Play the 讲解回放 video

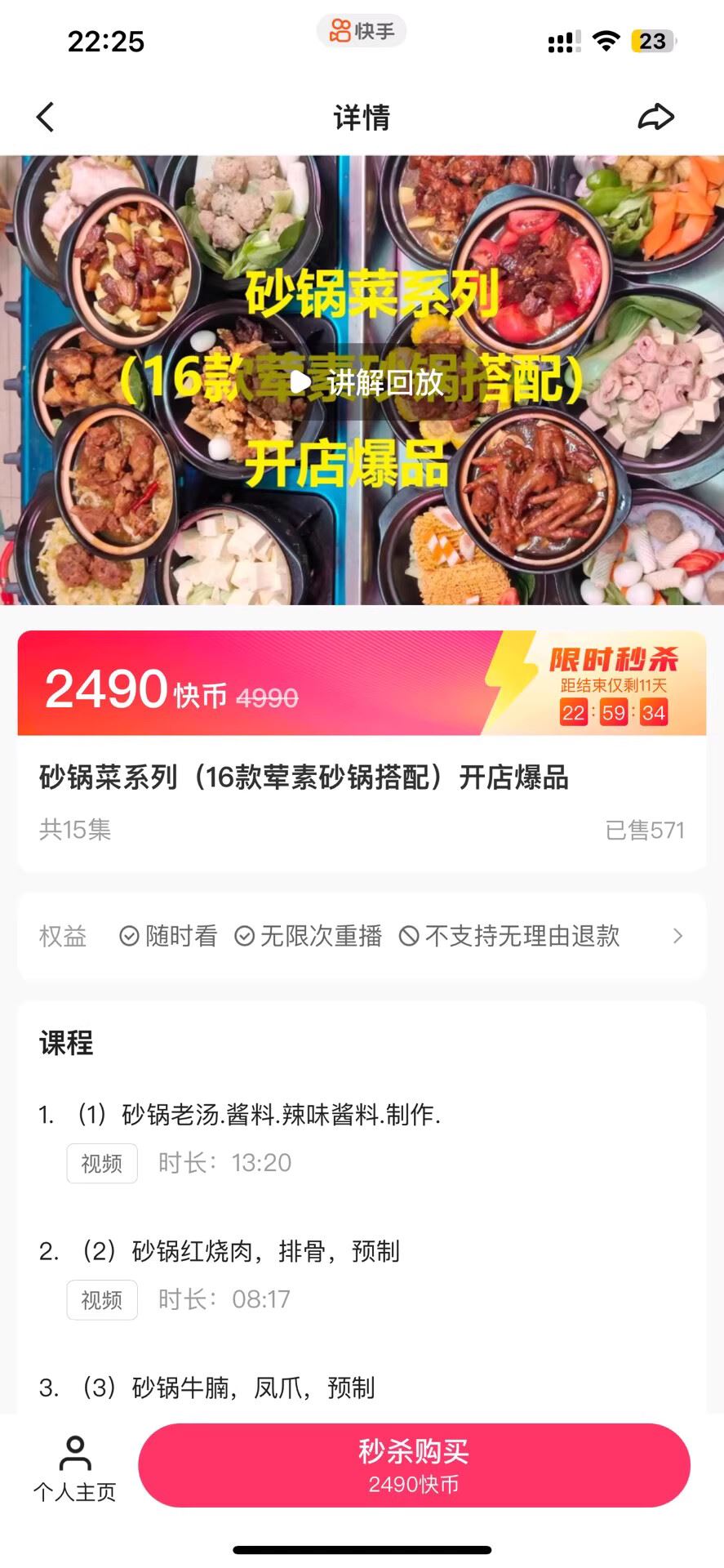(x=366, y=381)
